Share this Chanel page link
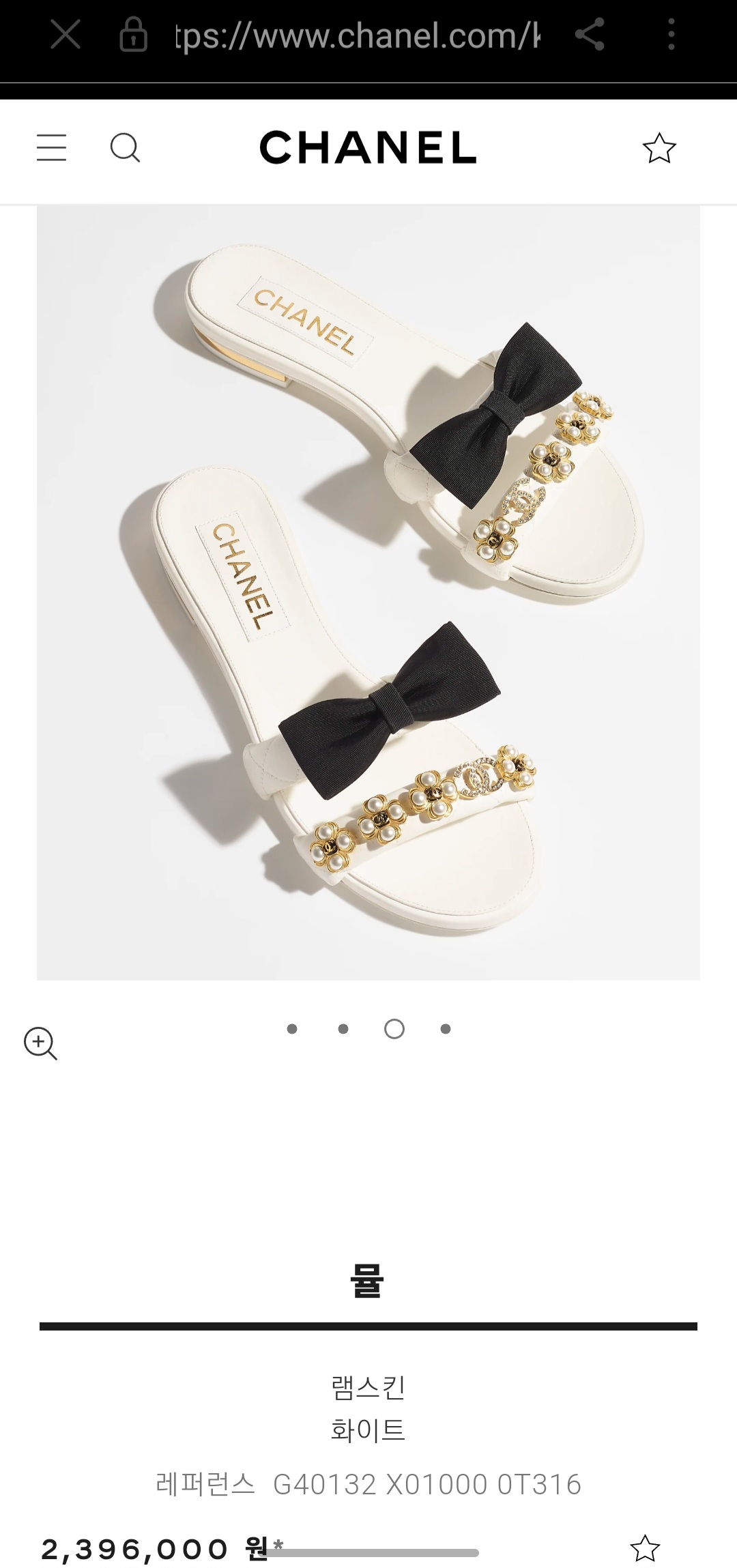Screen dimensions: 737x1568 (x=590, y=34)
